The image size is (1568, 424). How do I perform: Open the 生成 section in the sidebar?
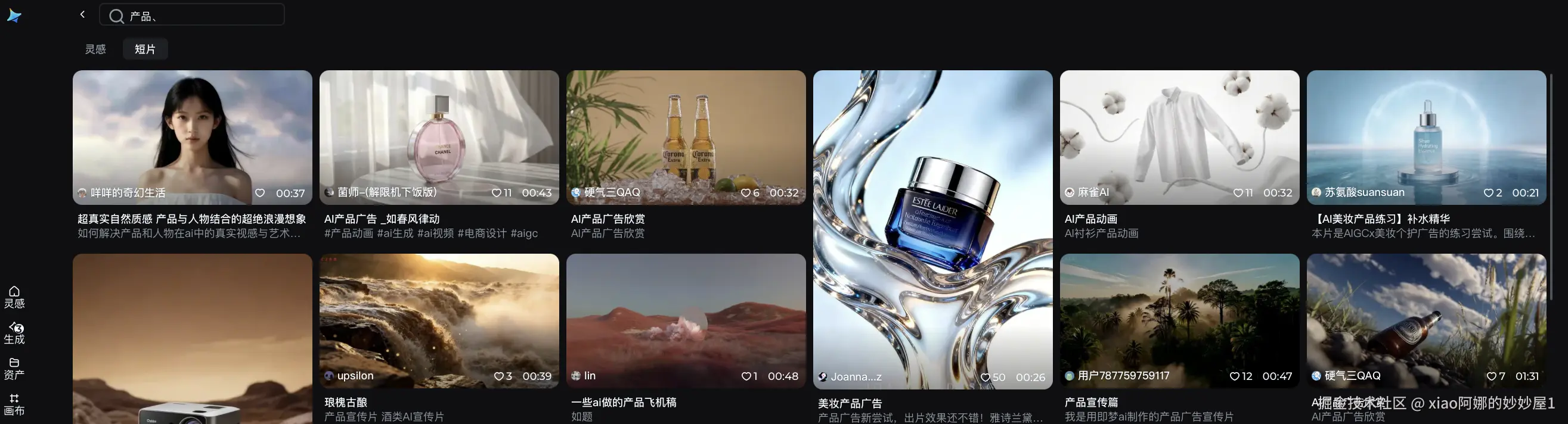(14, 333)
